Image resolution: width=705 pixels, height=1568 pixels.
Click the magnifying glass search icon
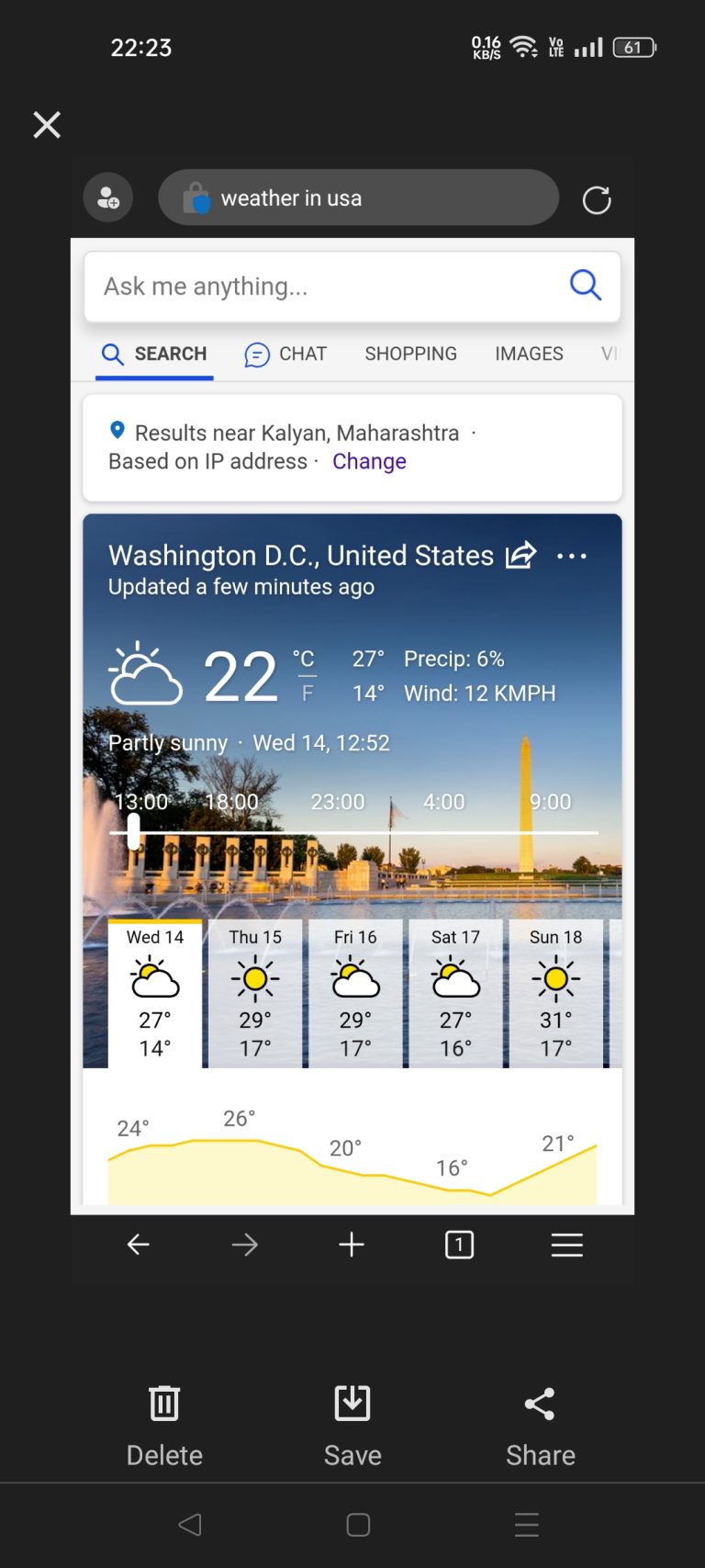tap(586, 286)
